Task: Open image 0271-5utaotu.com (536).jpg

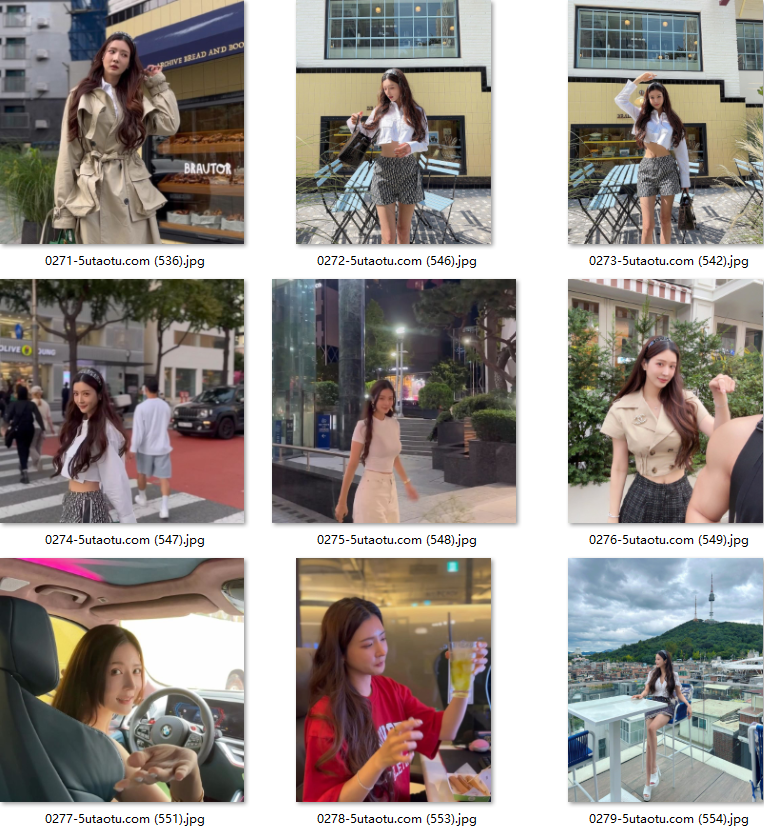Action: tap(124, 122)
